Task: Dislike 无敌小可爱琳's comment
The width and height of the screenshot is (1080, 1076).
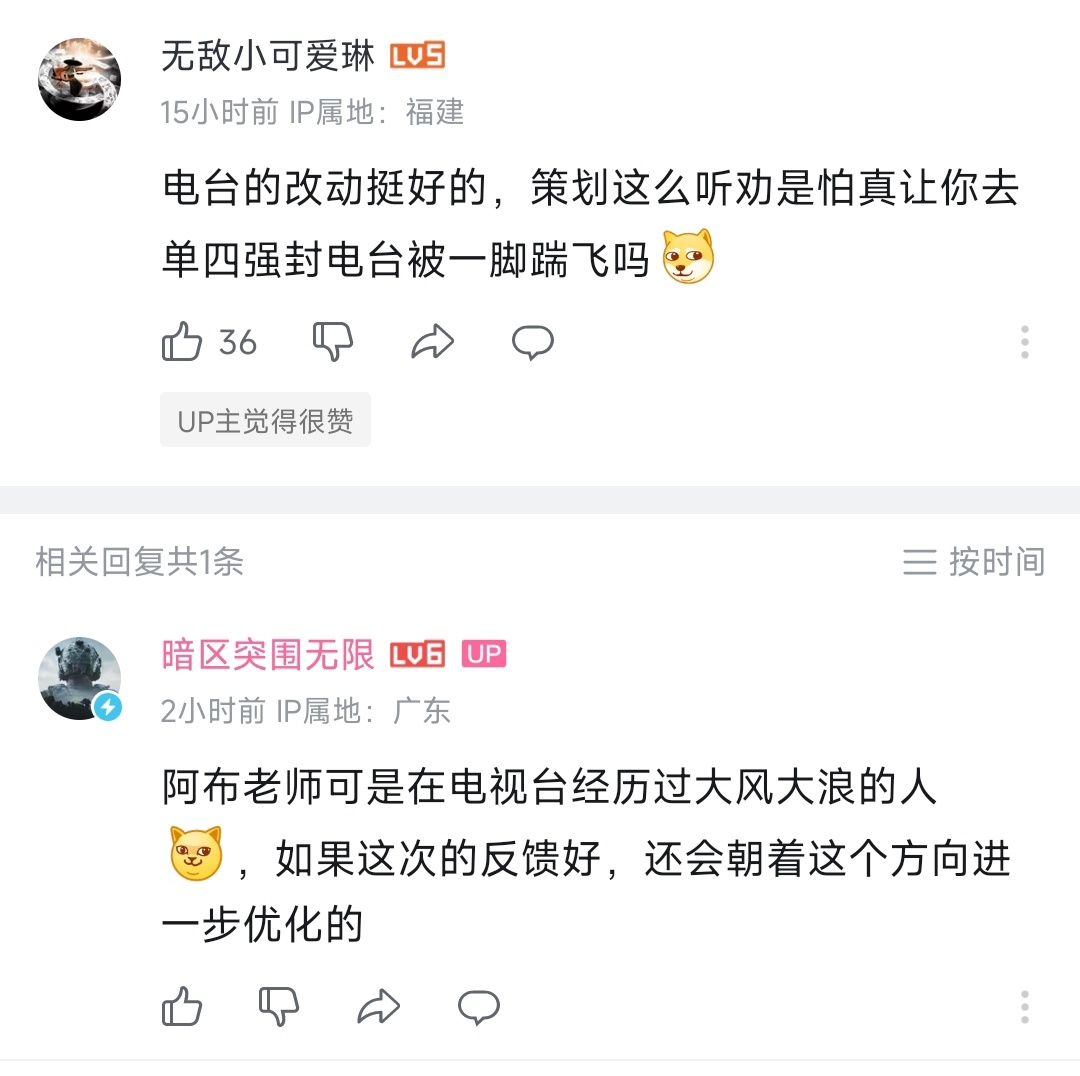Action: point(333,342)
